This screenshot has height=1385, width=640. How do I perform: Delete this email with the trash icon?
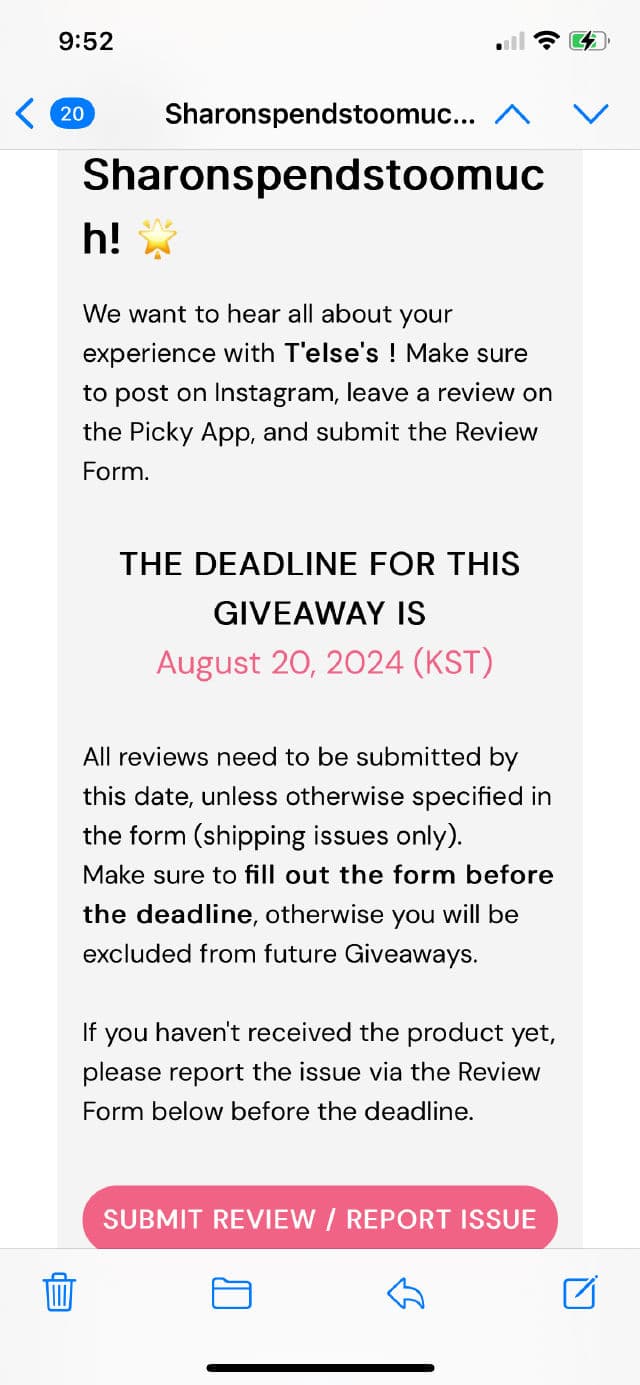(59, 1293)
